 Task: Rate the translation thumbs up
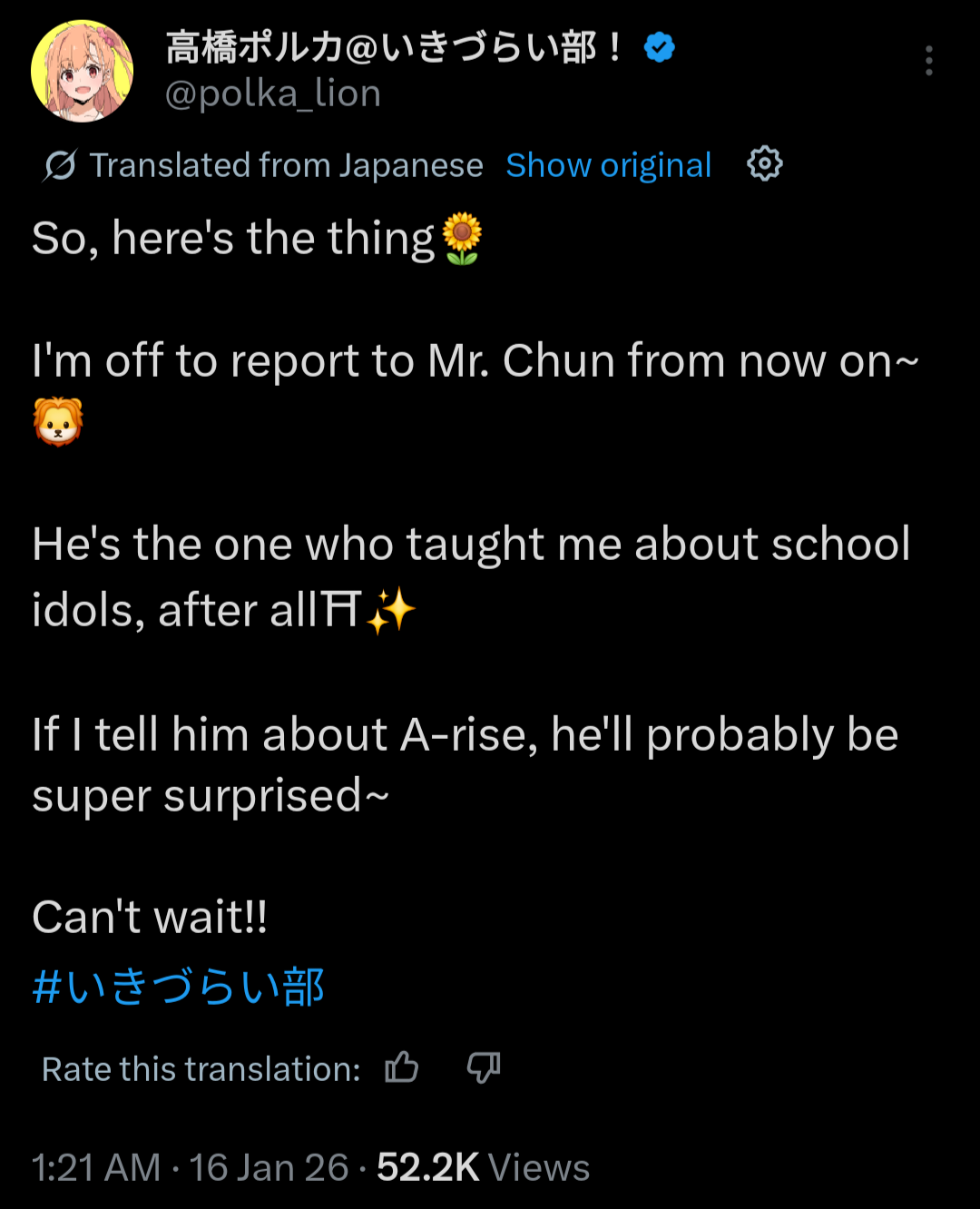402,1068
